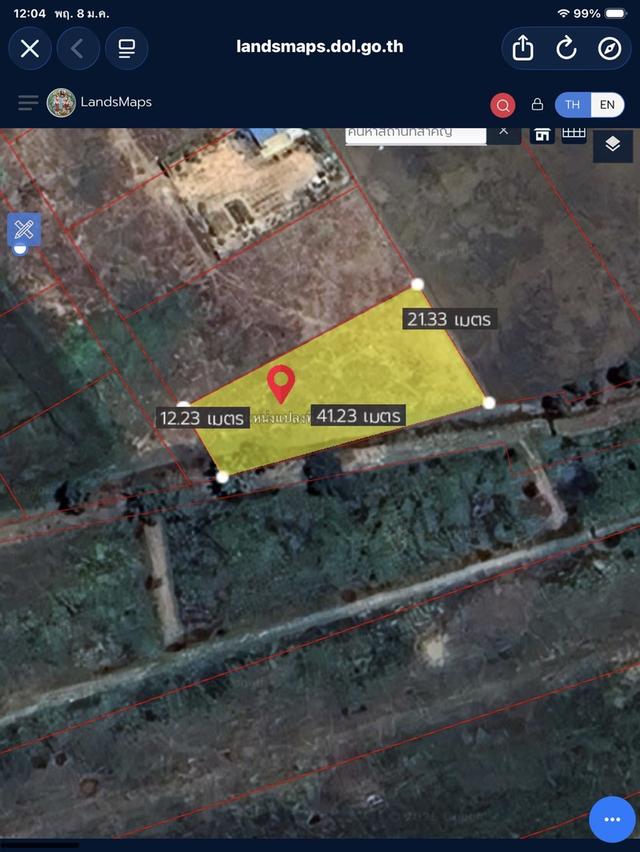The height and width of the screenshot is (852, 640).
Task: Go back to the previous page
Action: (x=77, y=48)
